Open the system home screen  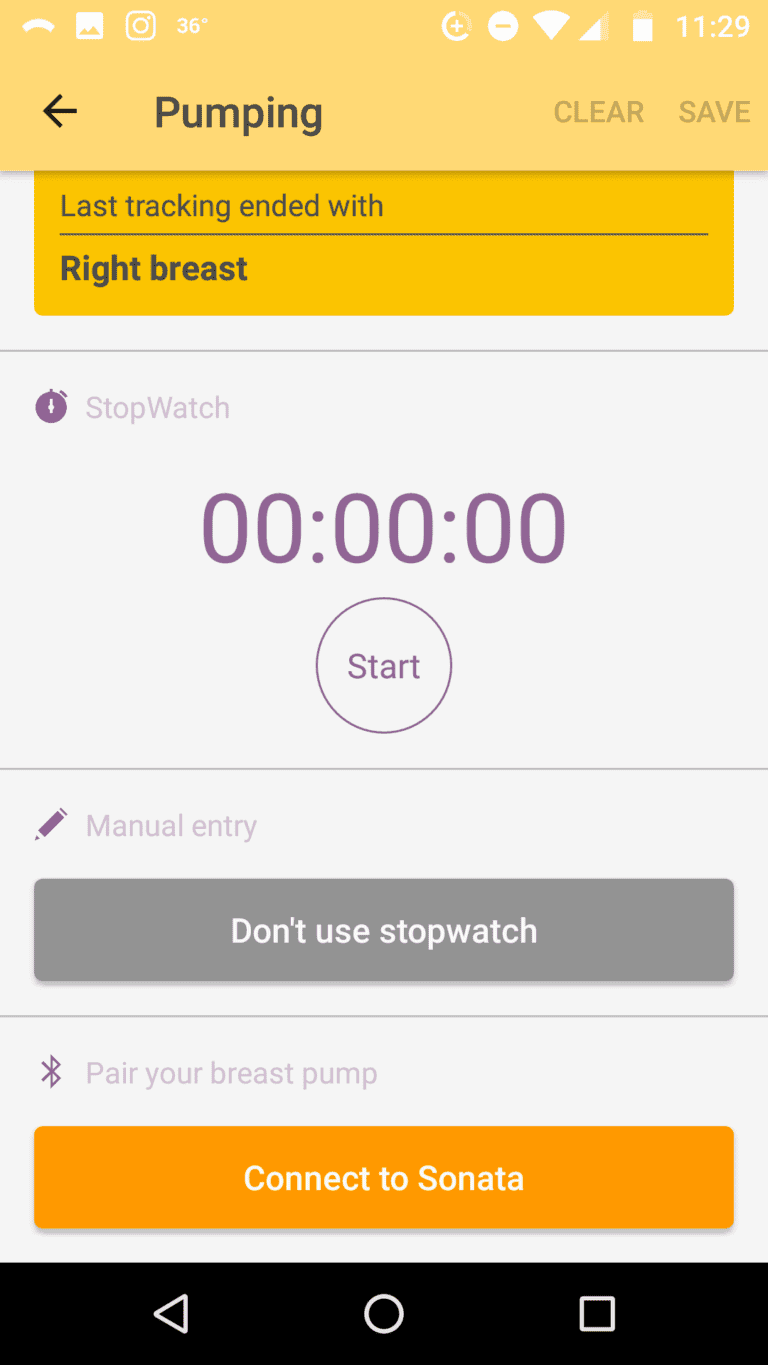pyautogui.click(x=384, y=1313)
